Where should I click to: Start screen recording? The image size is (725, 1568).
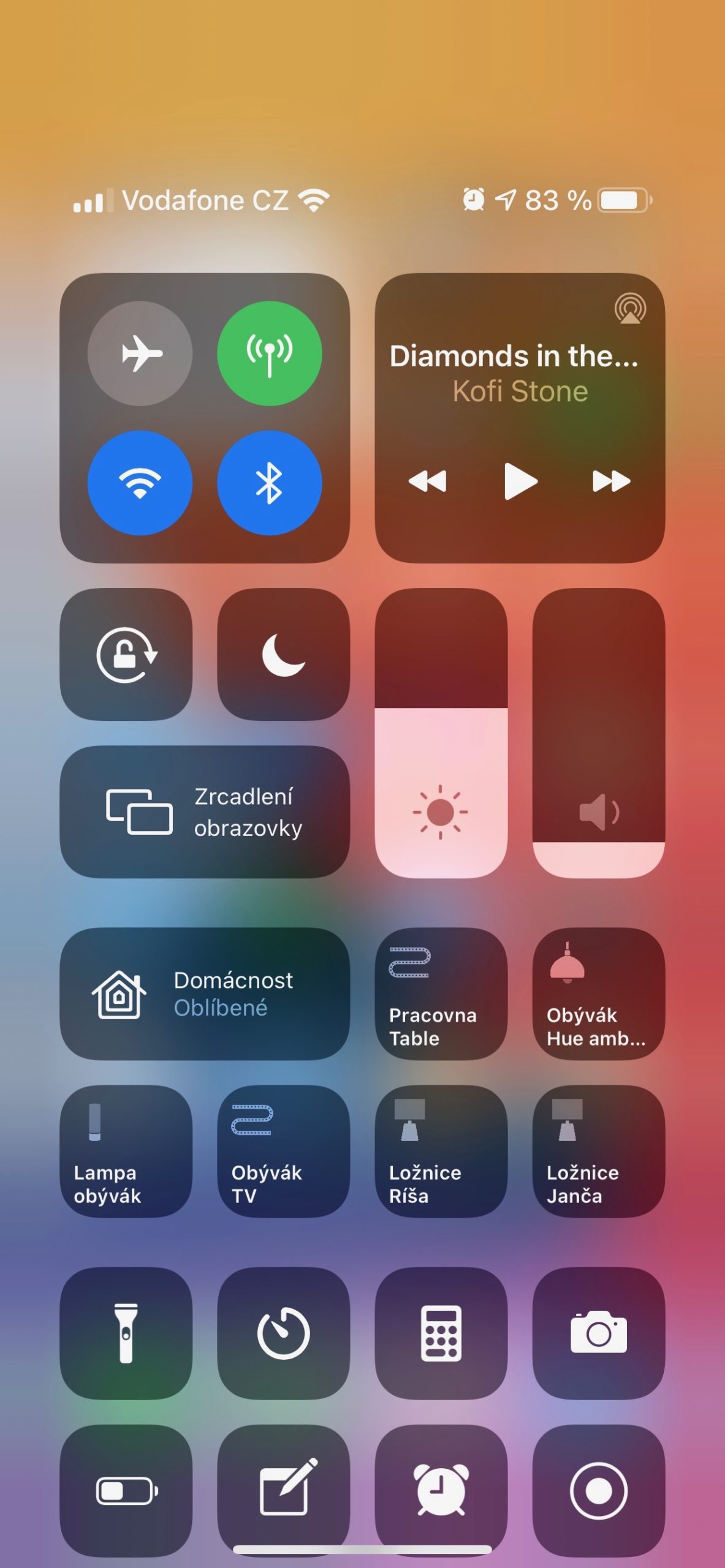[598, 1490]
